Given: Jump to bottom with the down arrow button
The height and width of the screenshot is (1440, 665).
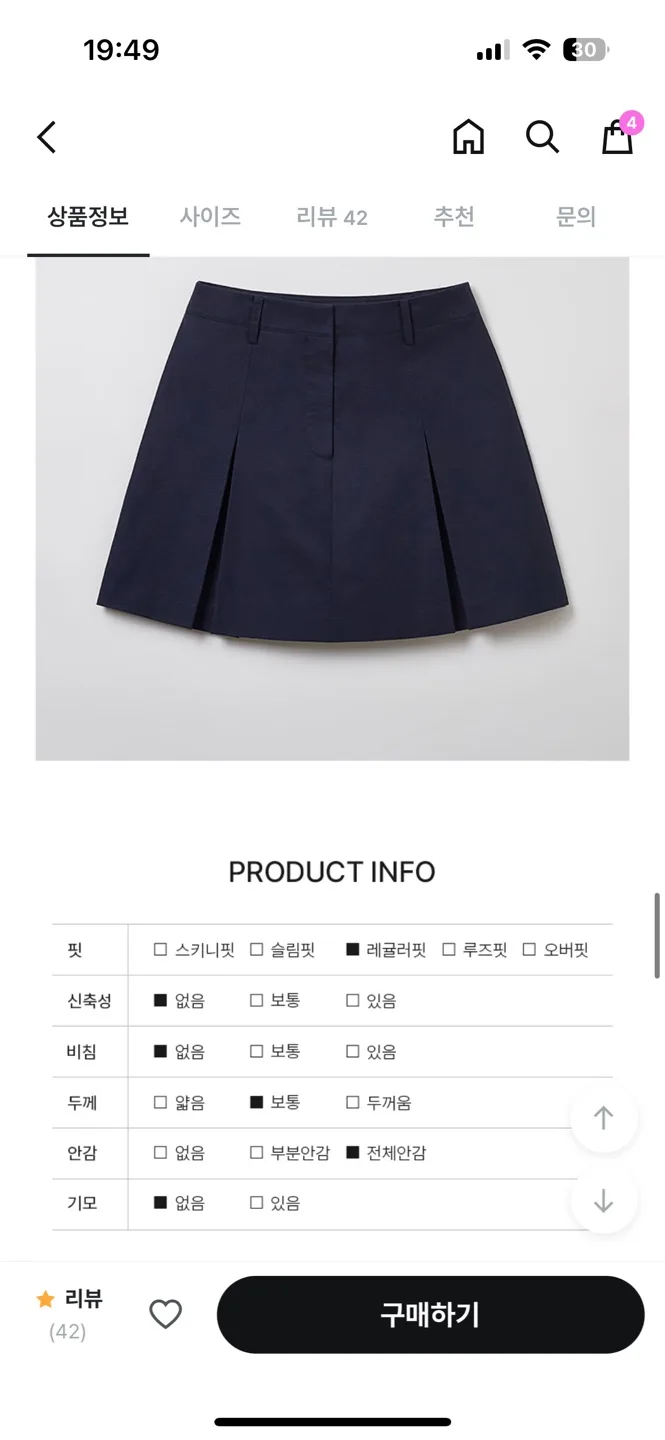Looking at the screenshot, I should (604, 1200).
